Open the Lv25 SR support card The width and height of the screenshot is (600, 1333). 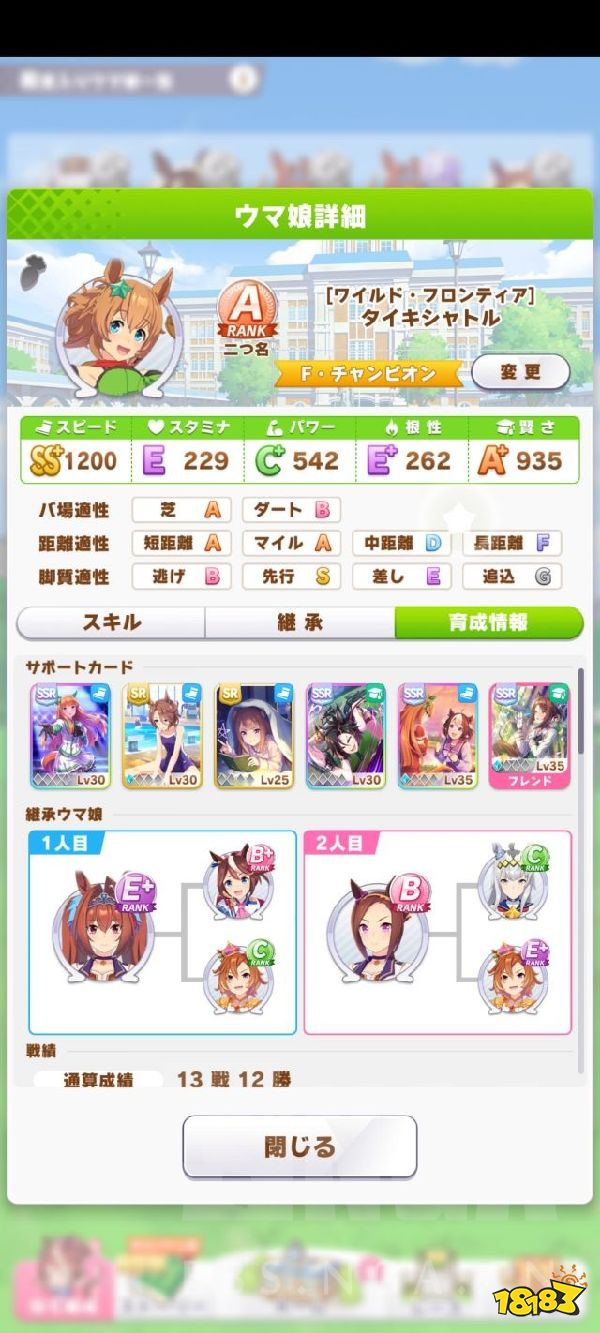(x=254, y=736)
